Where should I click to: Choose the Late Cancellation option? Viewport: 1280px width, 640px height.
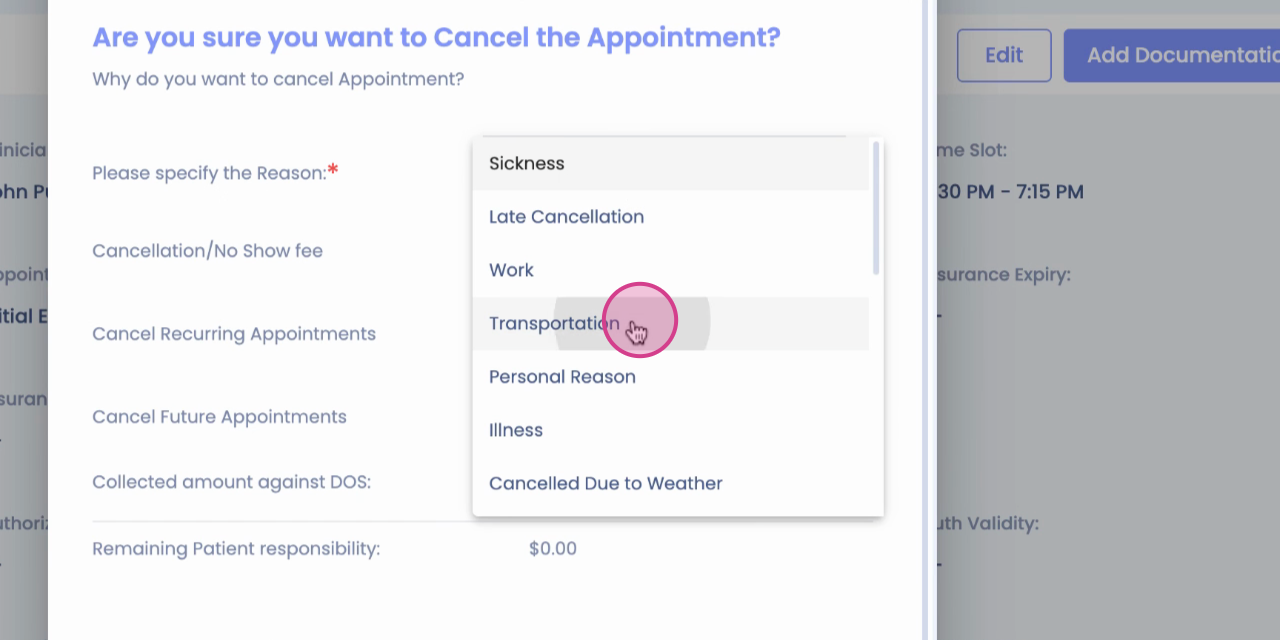[x=670, y=217]
